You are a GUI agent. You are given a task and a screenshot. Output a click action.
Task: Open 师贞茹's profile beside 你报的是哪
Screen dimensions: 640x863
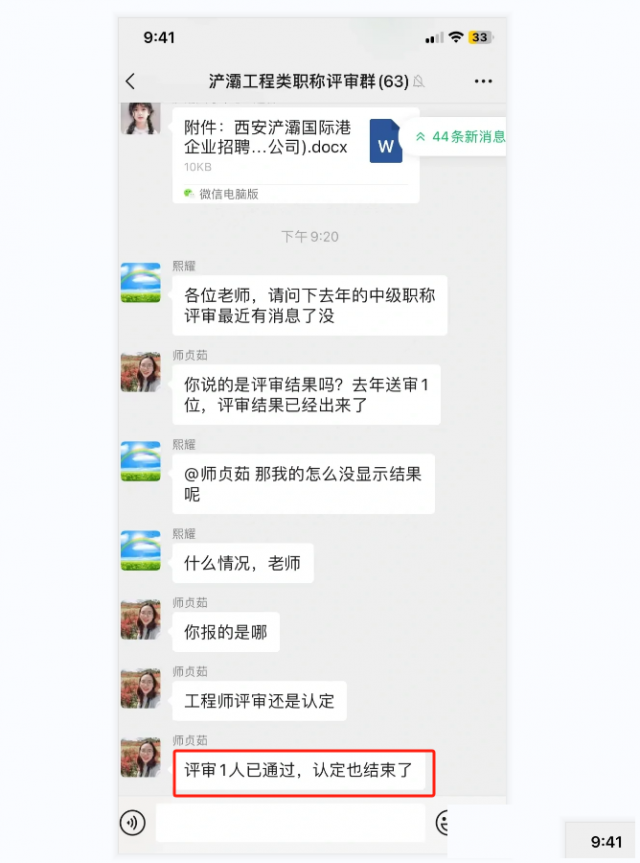pyautogui.click(x=140, y=621)
